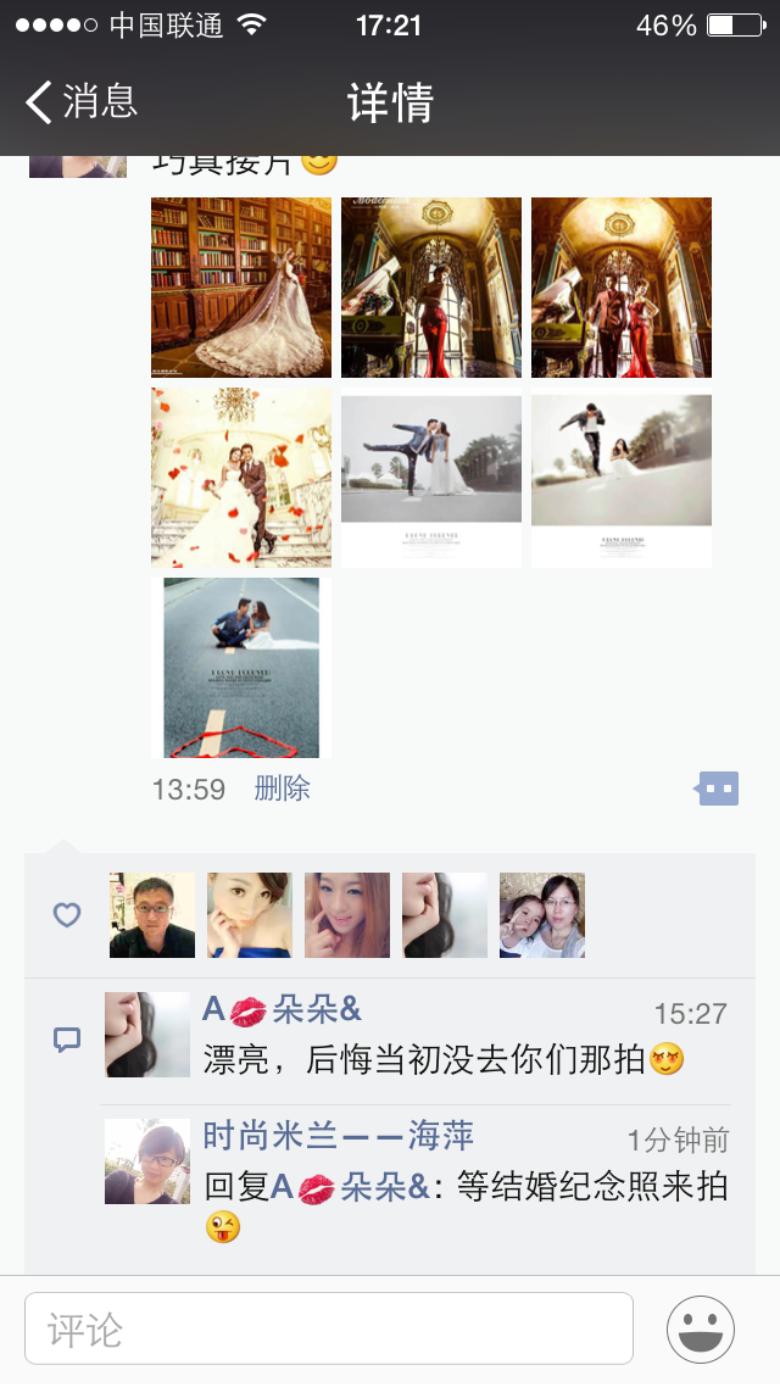
Task: Open 时尚米兰——海萍 profile name
Action: [x=338, y=1136]
